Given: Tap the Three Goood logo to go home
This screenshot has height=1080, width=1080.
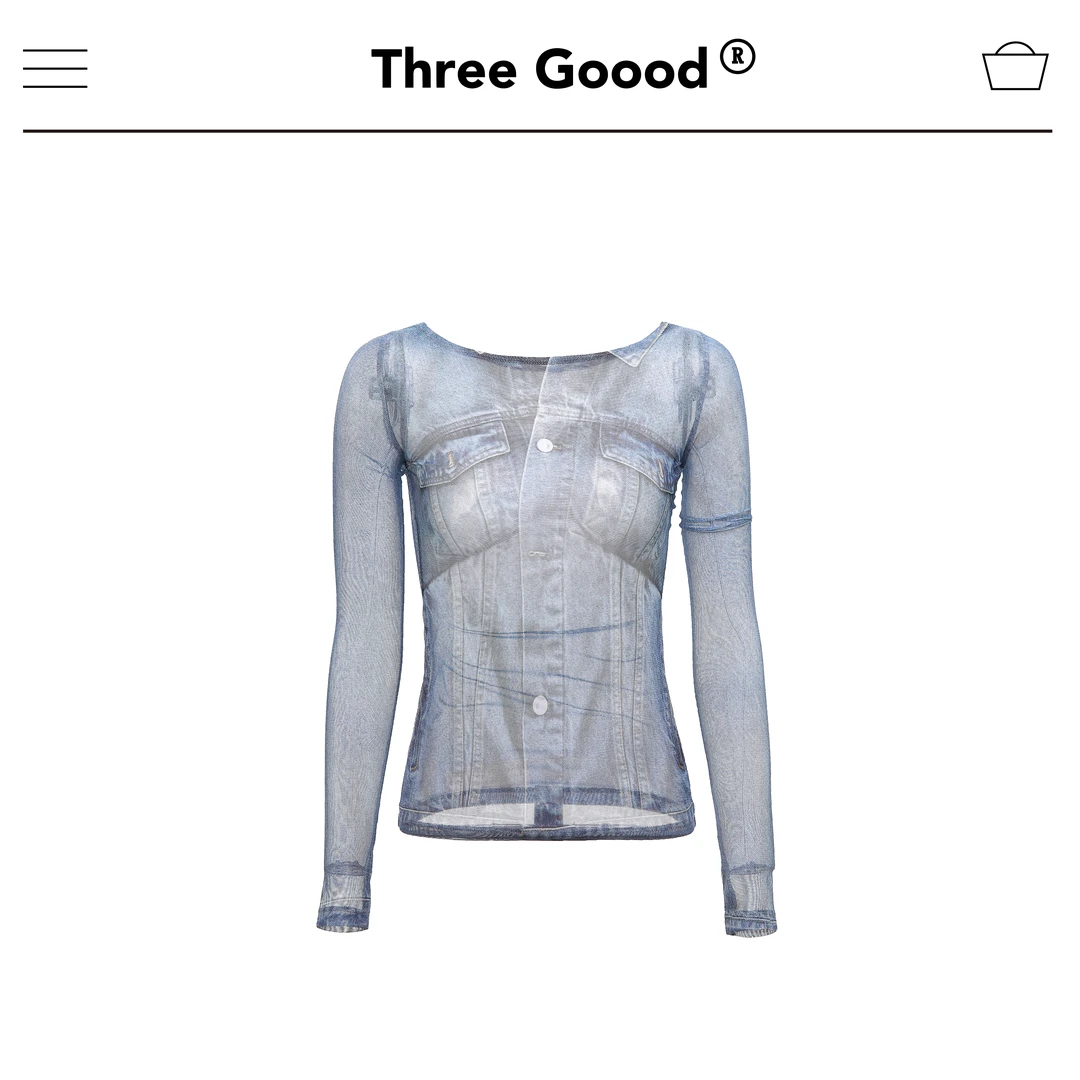Looking at the screenshot, I should click(563, 66).
